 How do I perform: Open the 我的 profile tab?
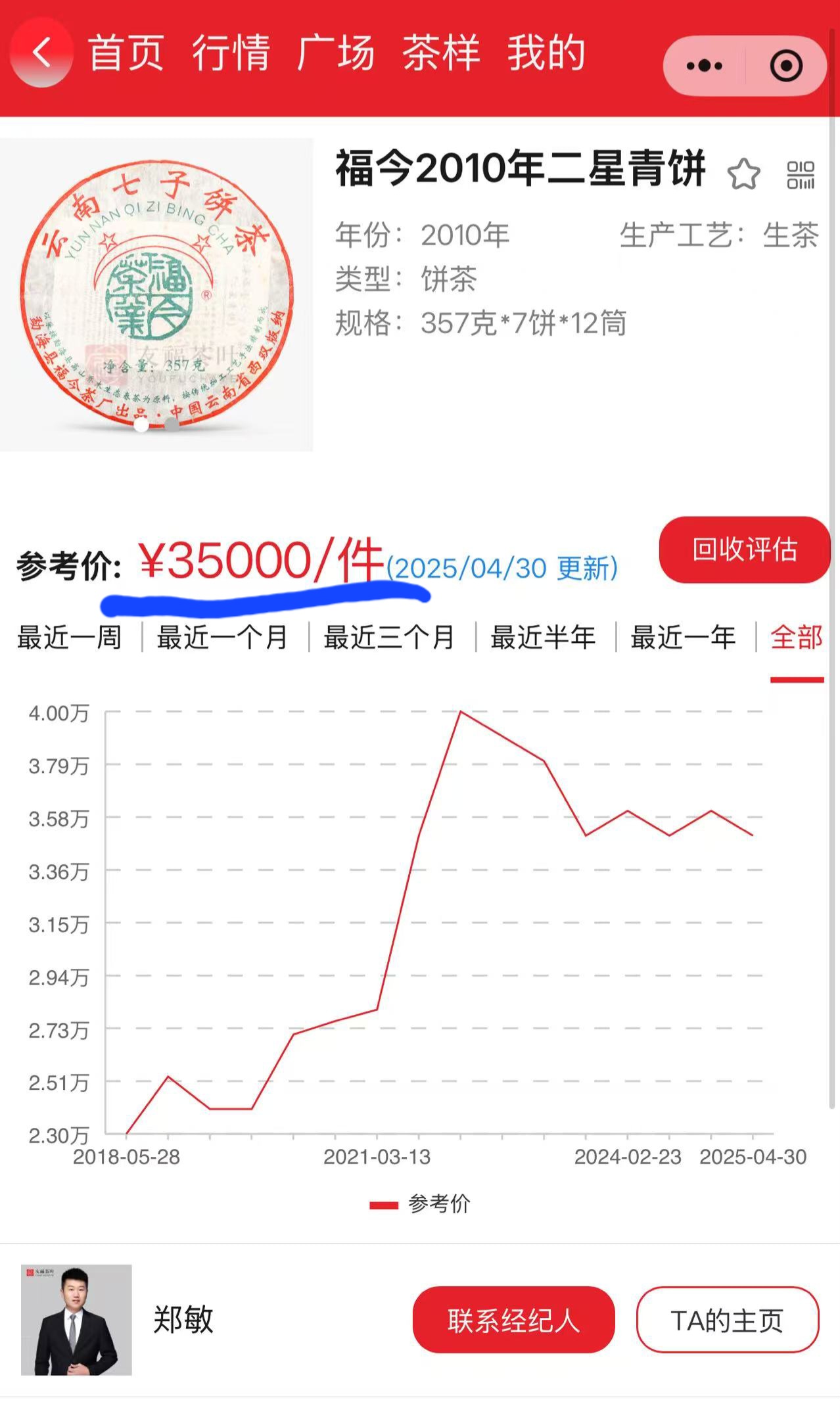(x=546, y=53)
